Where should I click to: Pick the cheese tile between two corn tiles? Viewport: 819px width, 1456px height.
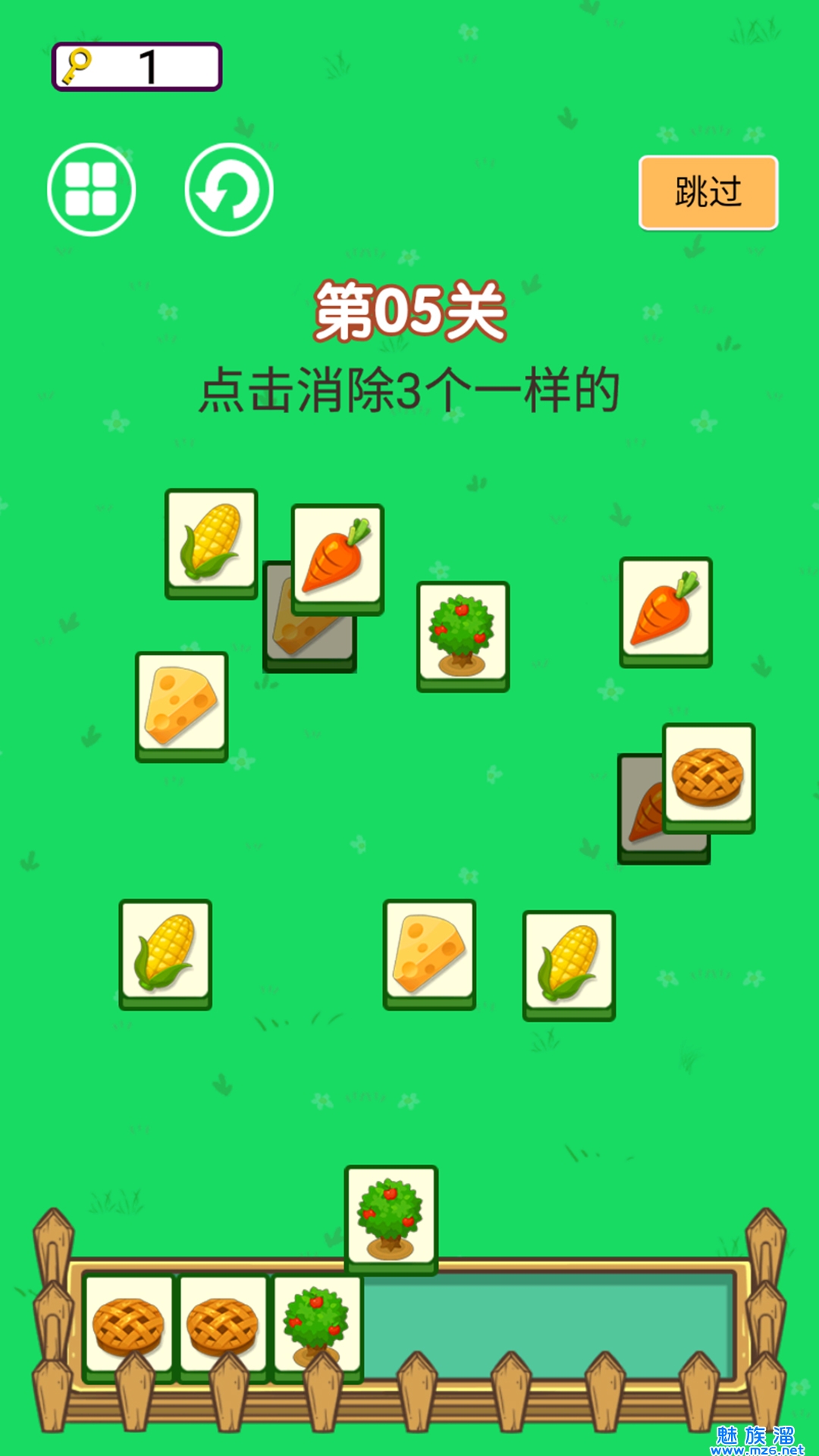[x=429, y=952]
